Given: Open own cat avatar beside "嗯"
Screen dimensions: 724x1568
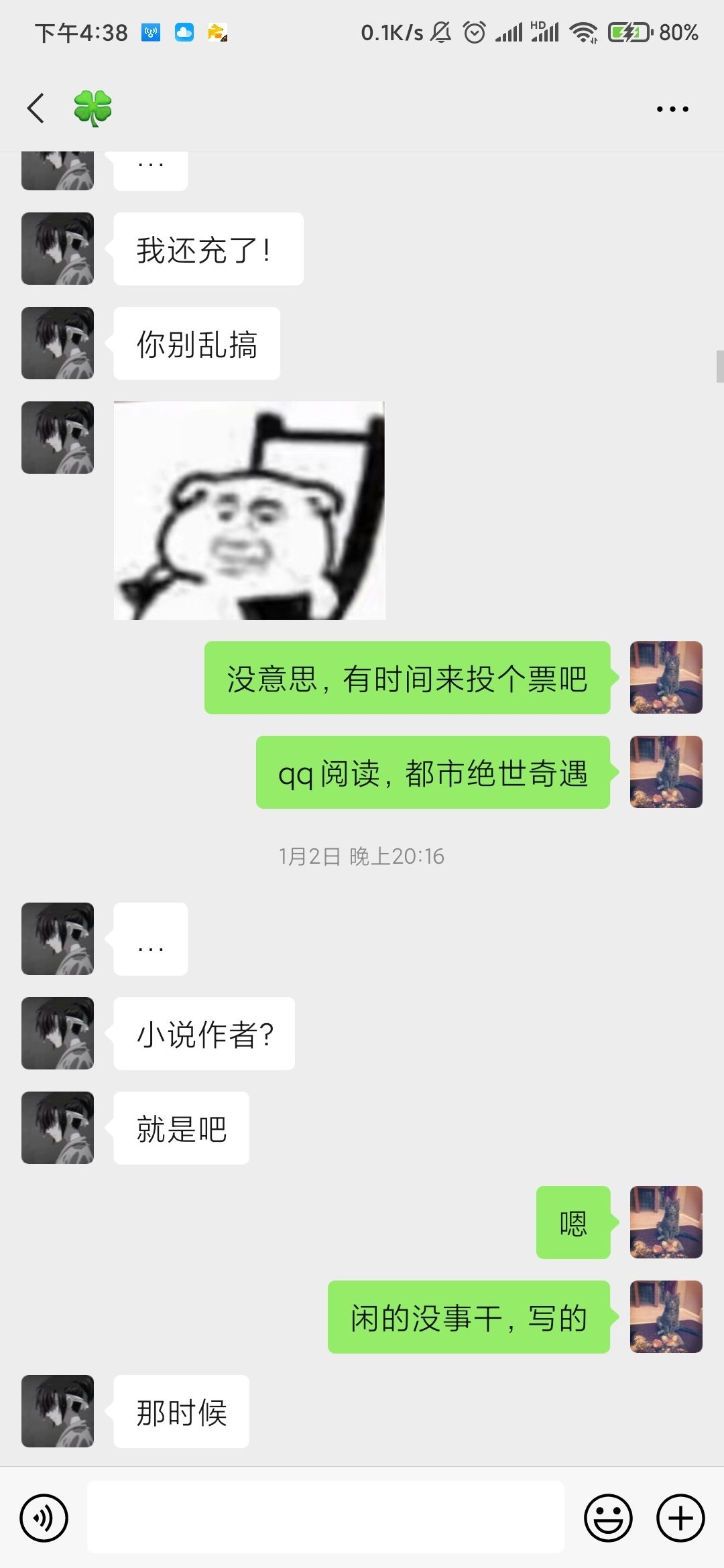Looking at the screenshot, I should [x=666, y=1222].
